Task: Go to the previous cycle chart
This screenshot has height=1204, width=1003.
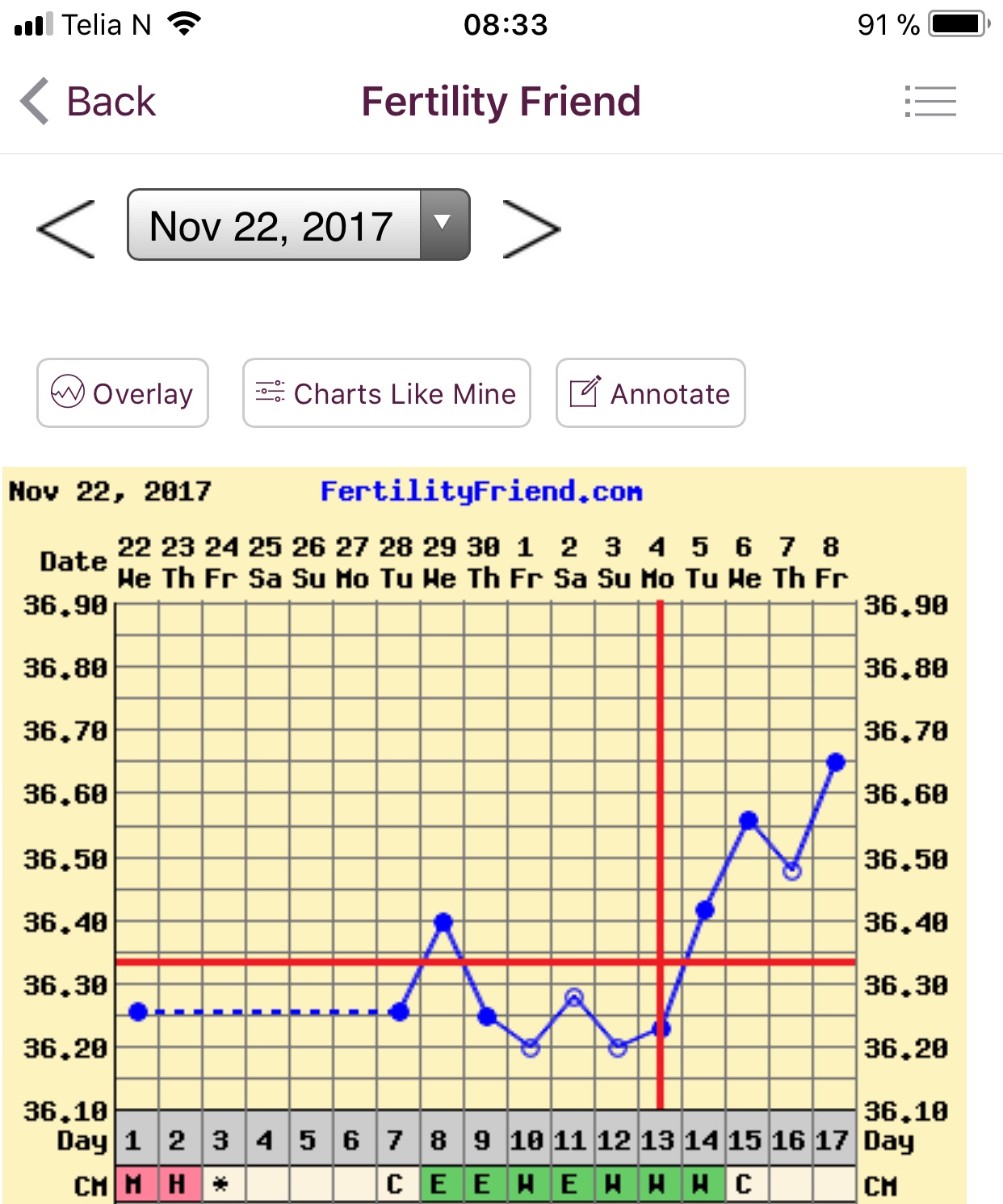Action: (x=65, y=229)
